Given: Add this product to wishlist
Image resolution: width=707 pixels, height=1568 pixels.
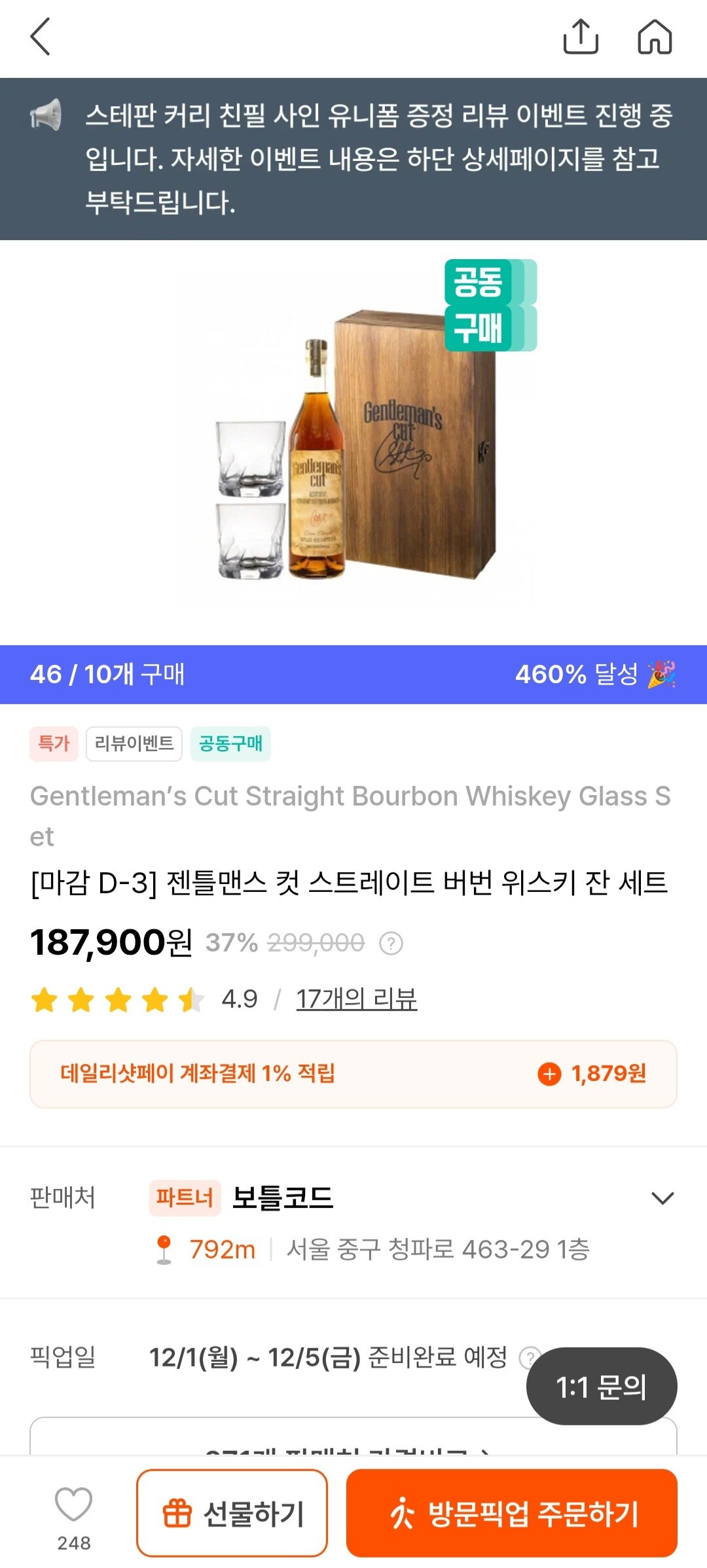Looking at the screenshot, I should pyautogui.click(x=73, y=1506).
